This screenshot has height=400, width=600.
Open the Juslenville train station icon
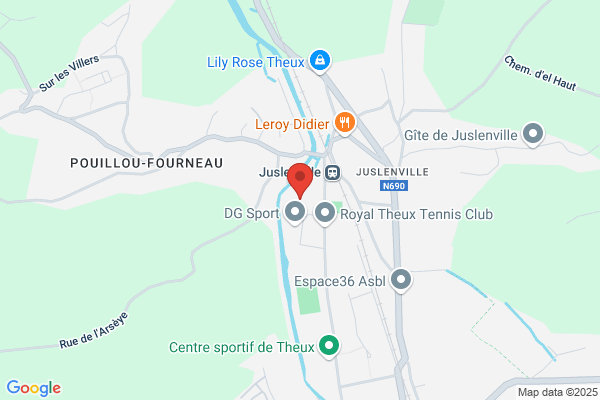tap(333, 173)
